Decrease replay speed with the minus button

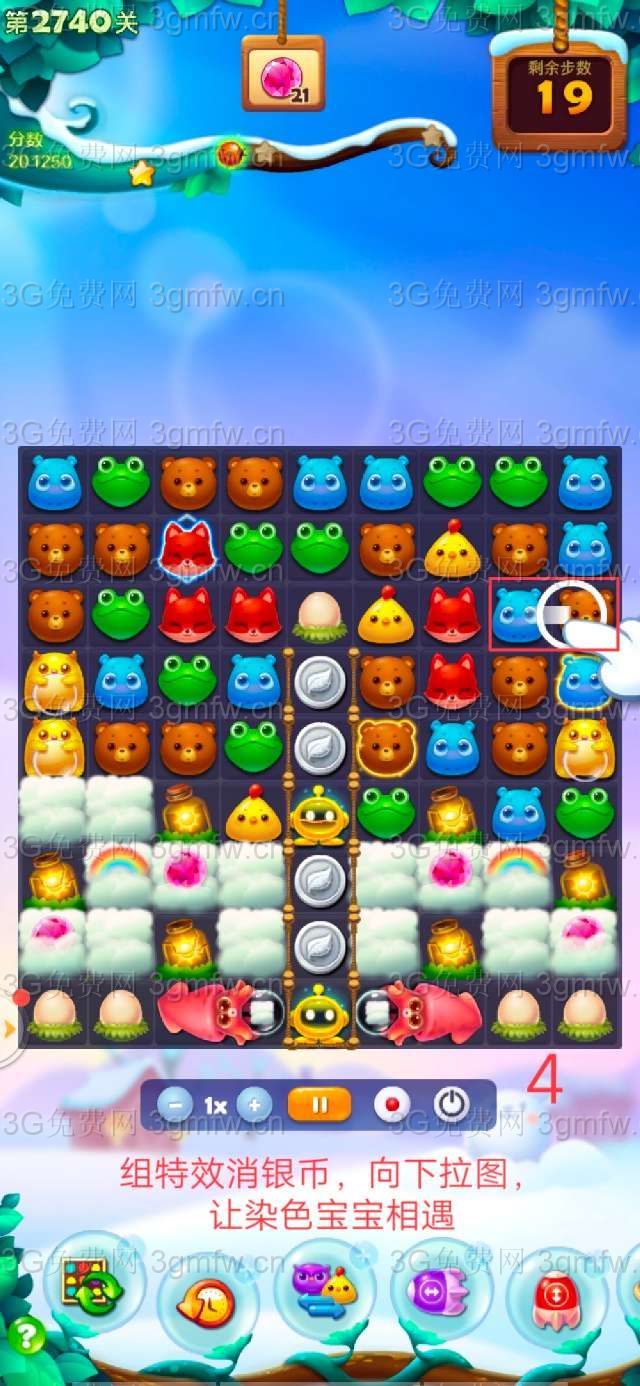tap(176, 1105)
